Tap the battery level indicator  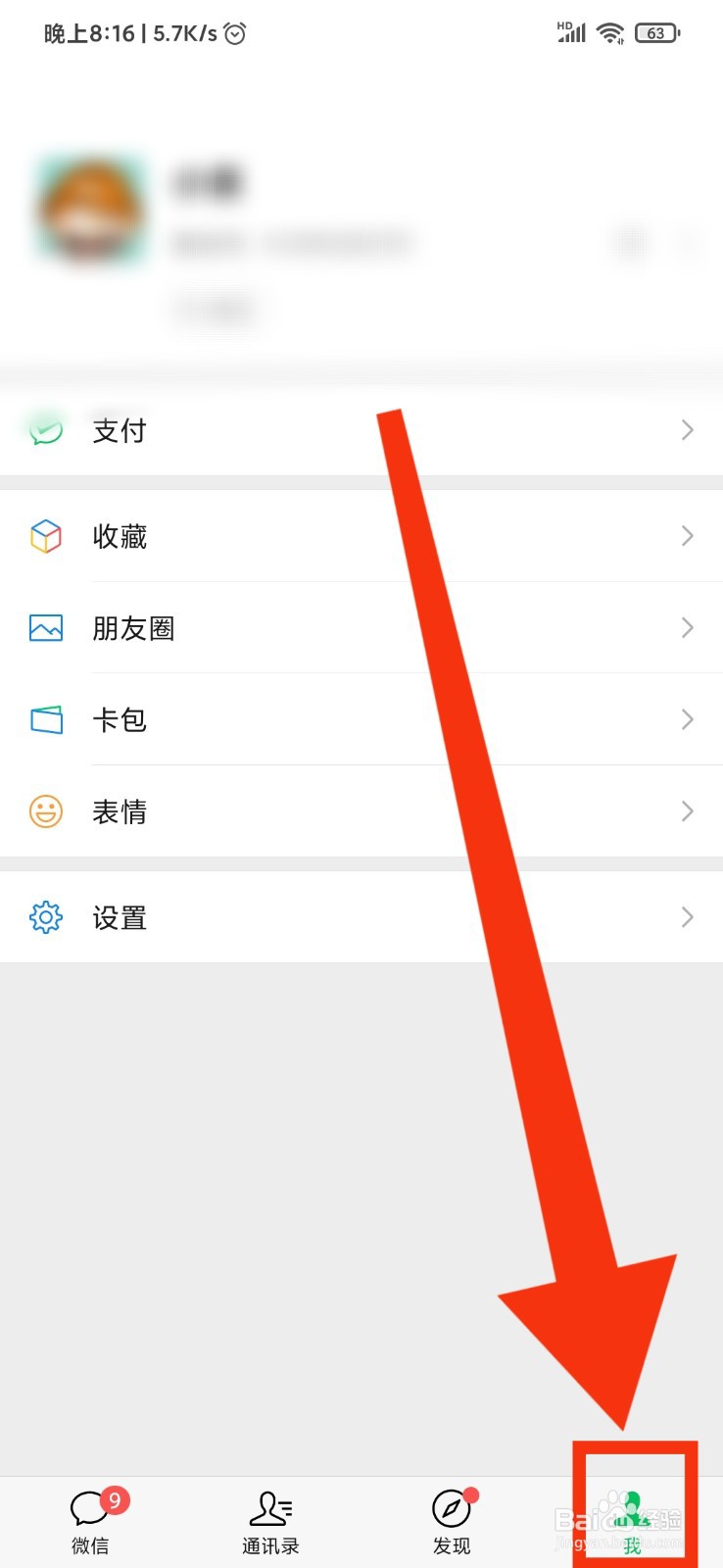click(x=656, y=32)
